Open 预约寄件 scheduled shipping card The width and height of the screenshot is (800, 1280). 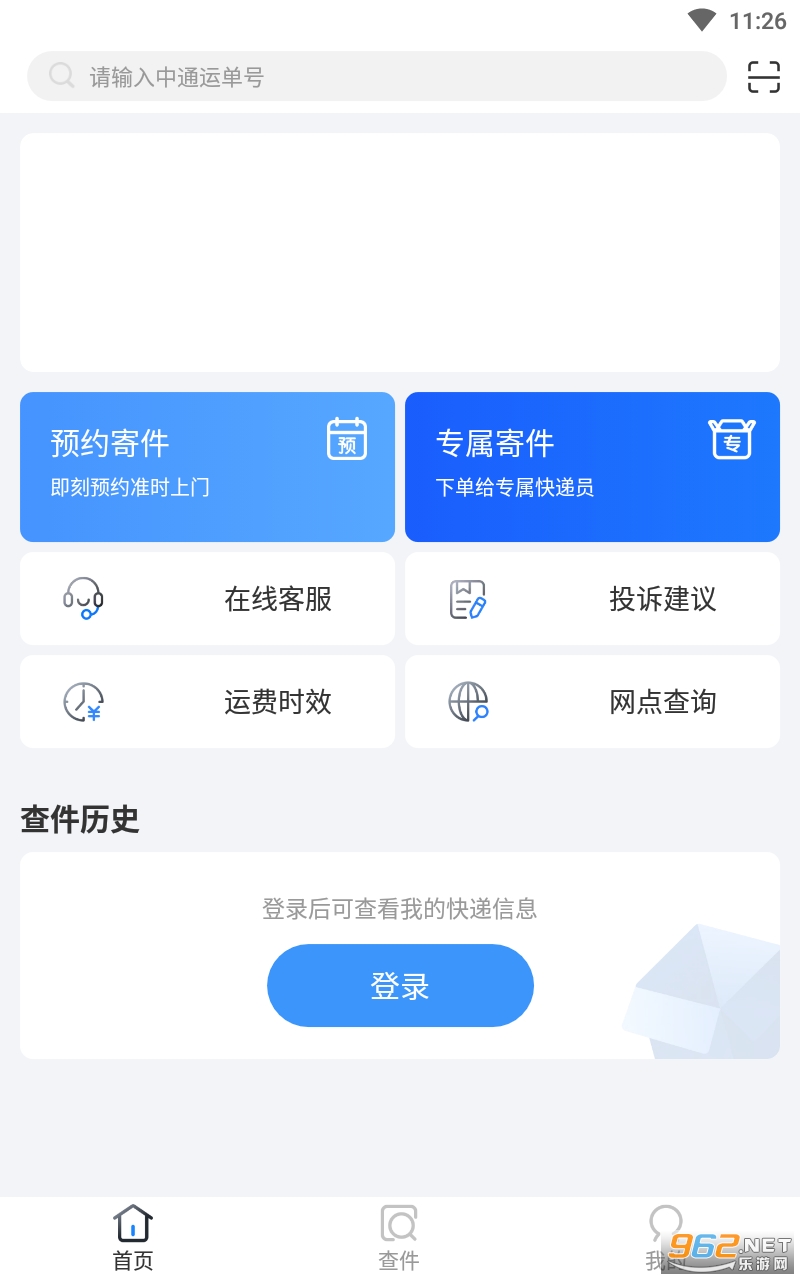click(x=207, y=467)
